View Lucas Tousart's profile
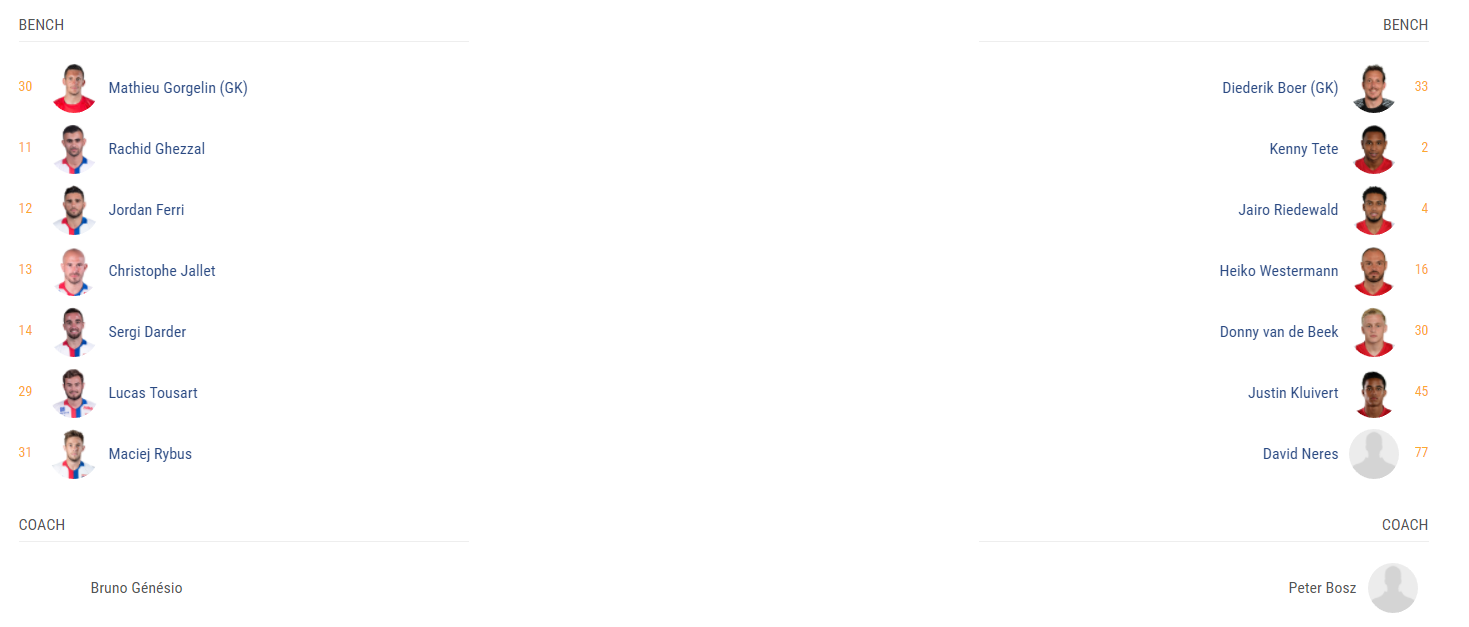Screen dimensions: 1469x627 (x=152, y=393)
